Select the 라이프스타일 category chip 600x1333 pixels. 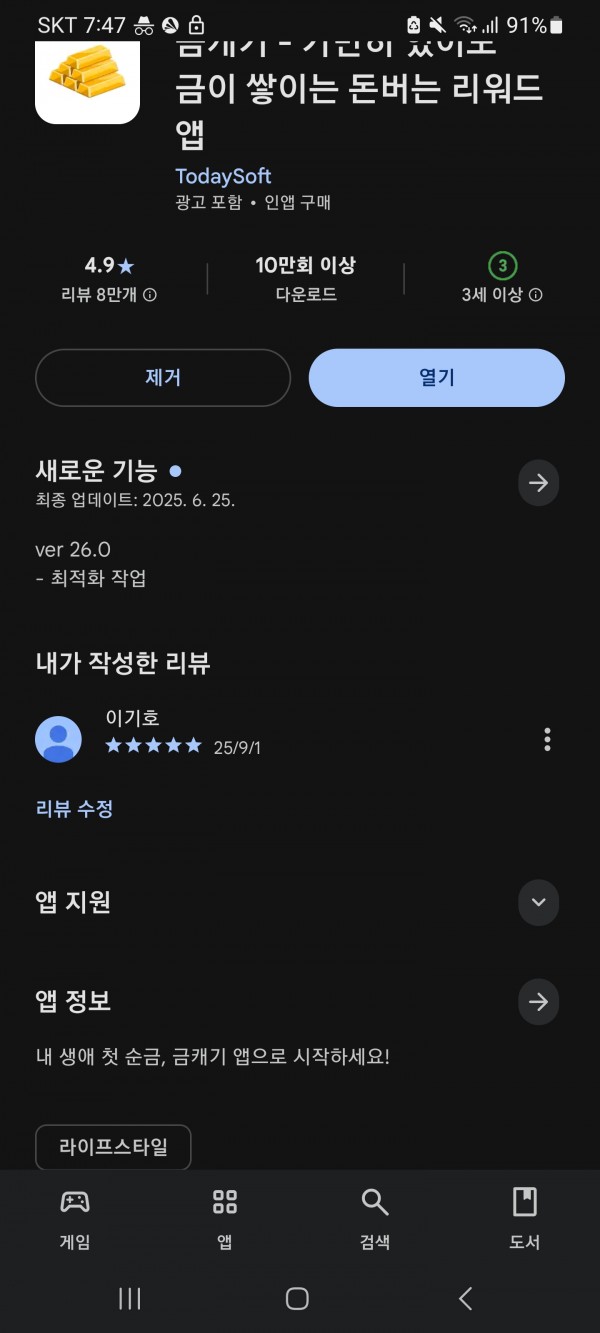[113, 1147]
